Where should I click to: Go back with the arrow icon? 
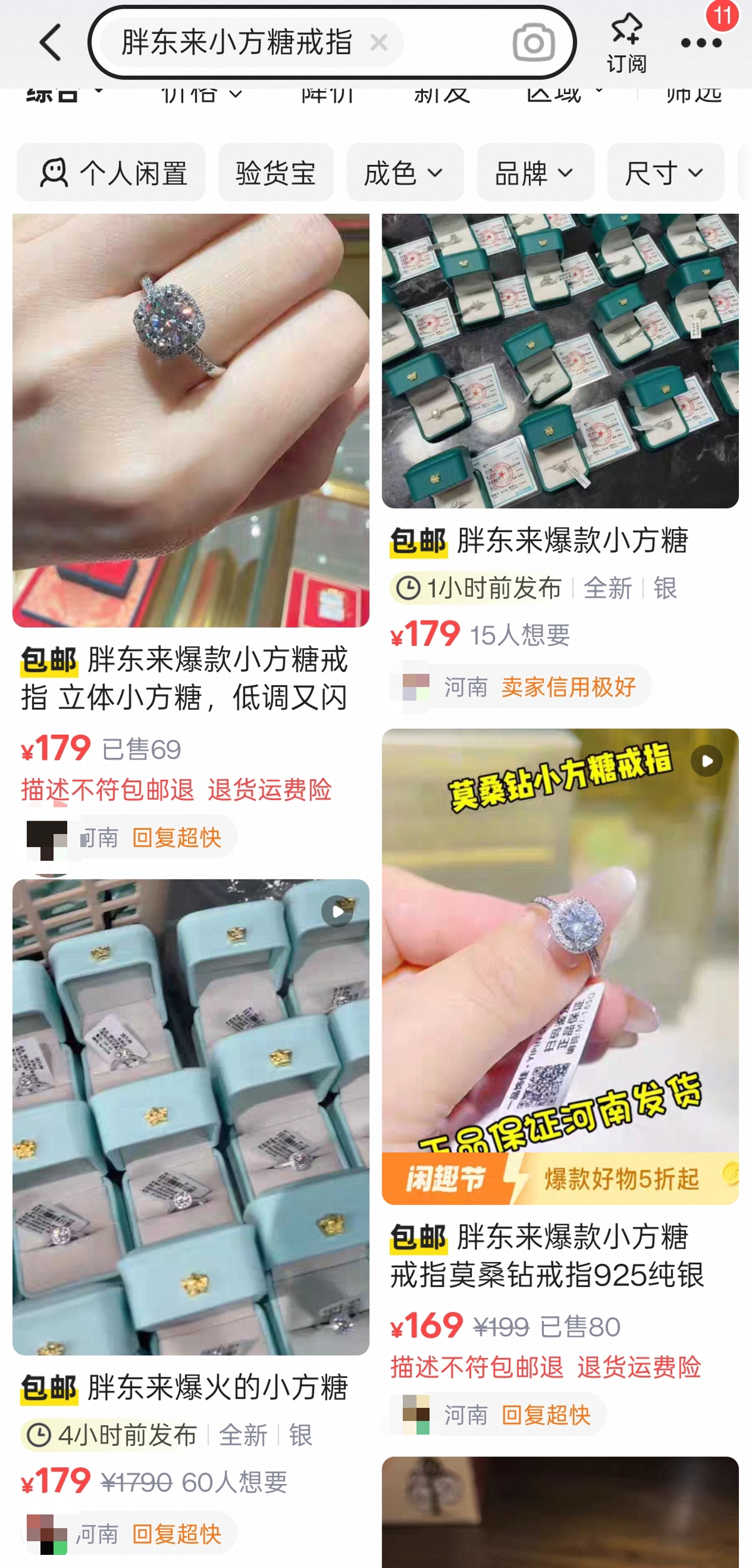pos(51,43)
